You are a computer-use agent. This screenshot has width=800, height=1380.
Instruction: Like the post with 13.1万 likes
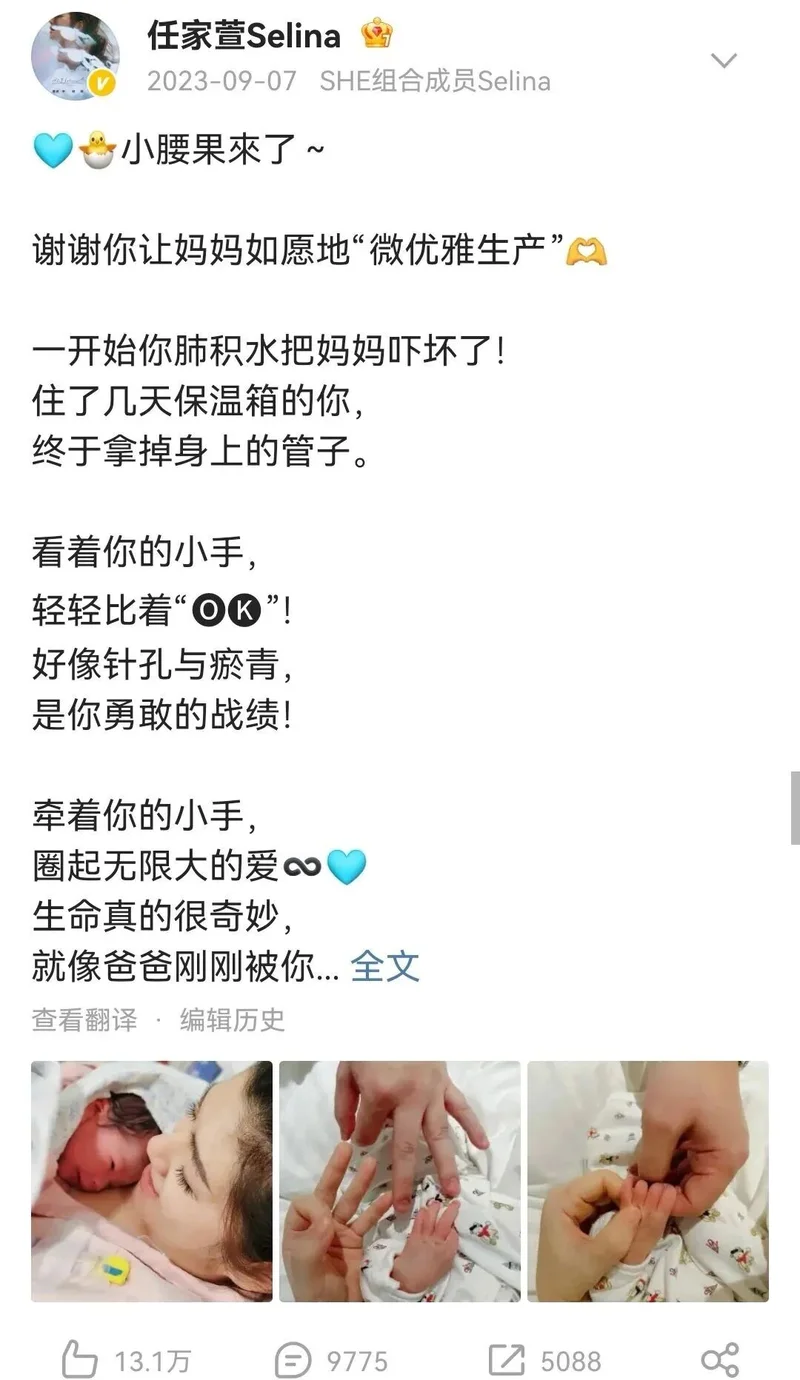click(x=126, y=1360)
